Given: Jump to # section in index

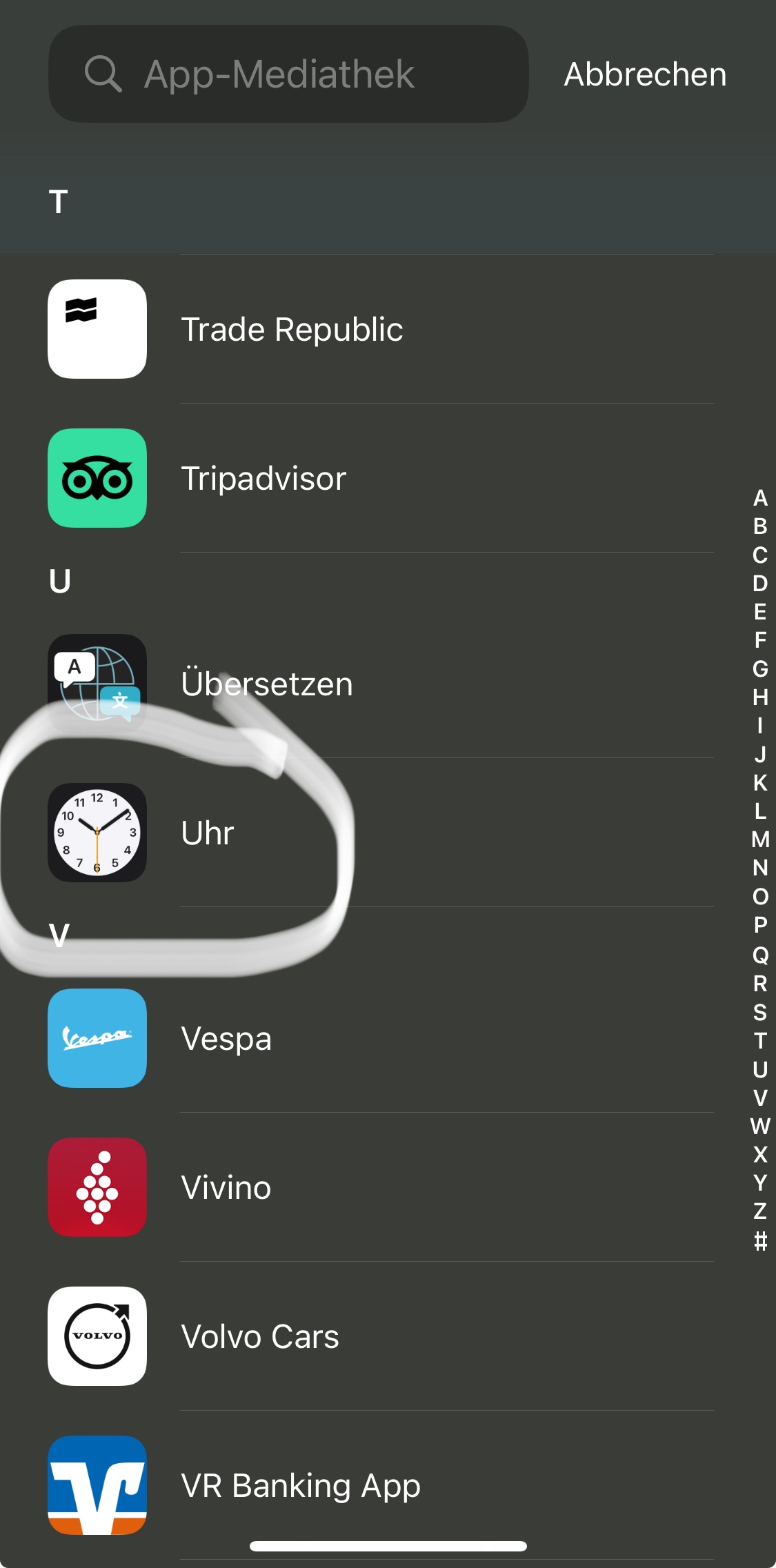Looking at the screenshot, I should [760, 1241].
